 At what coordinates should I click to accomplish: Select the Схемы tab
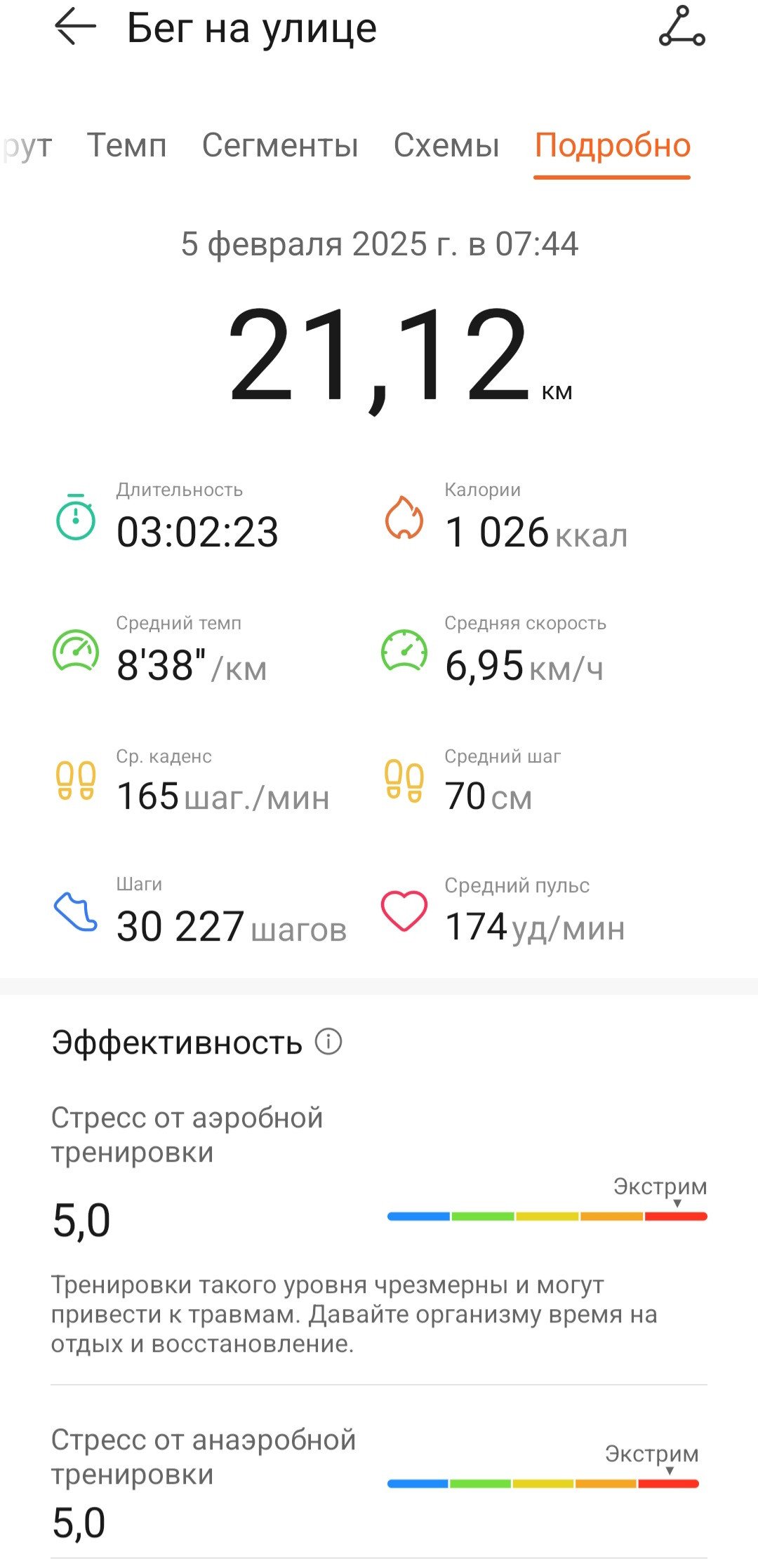point(446,145)
